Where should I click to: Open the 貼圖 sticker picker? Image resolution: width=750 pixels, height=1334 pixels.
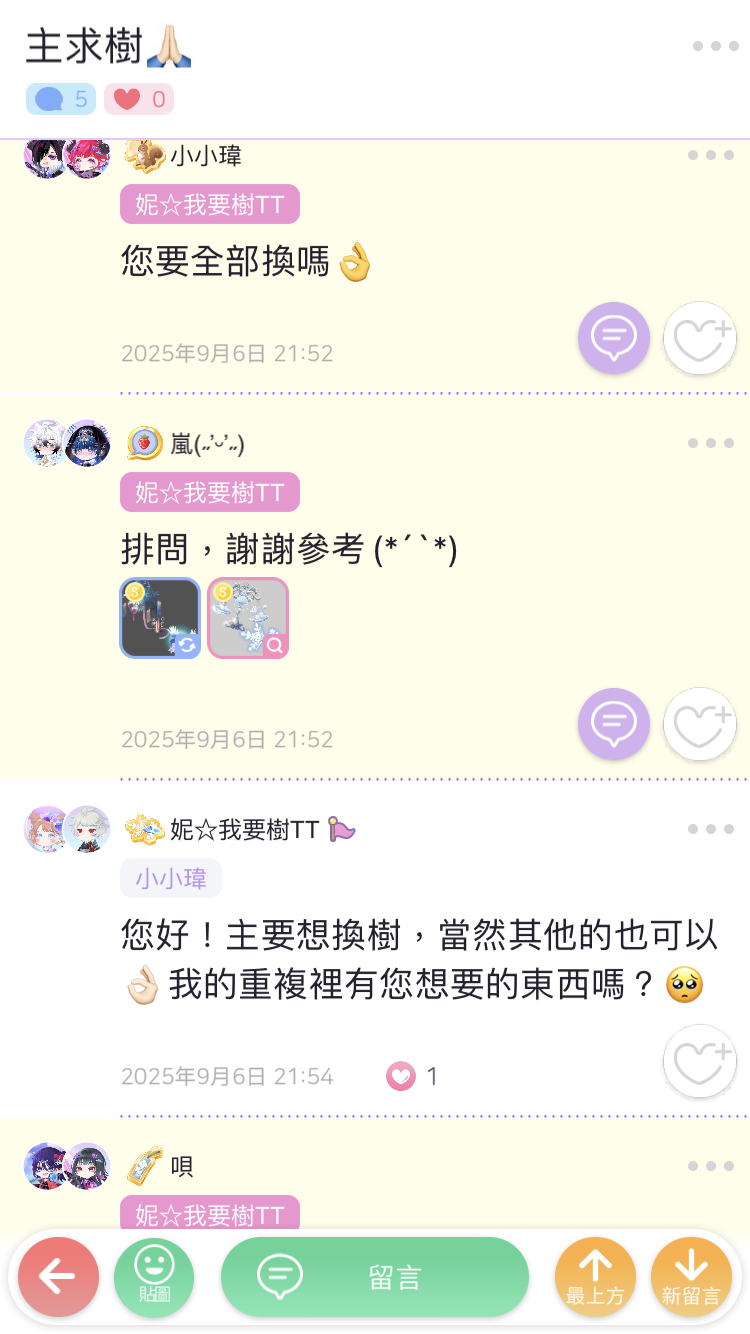[154, 1277]
